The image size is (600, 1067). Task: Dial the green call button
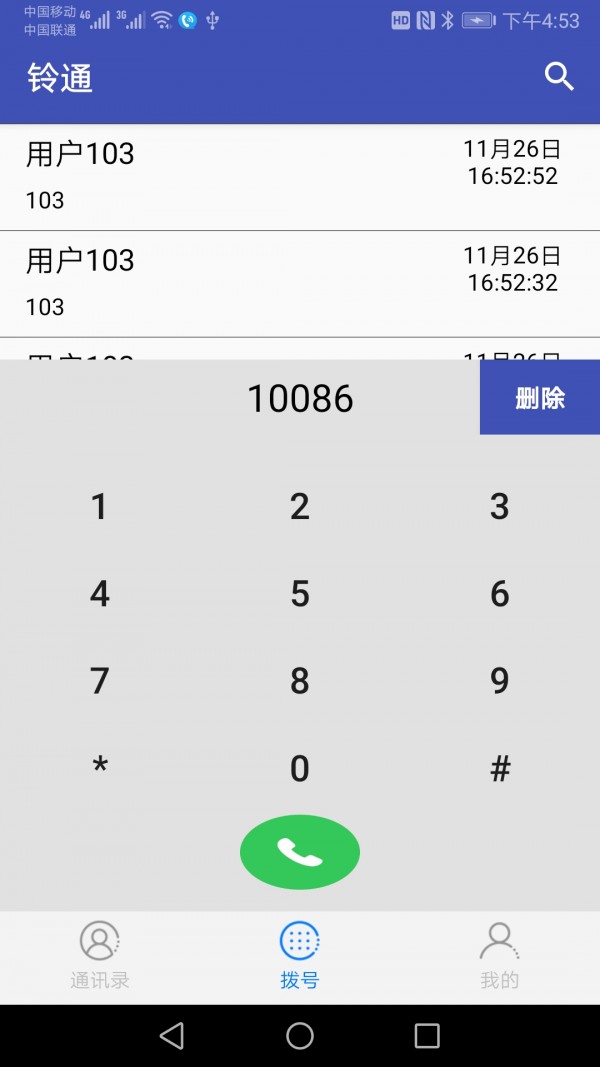pos(300,852)
